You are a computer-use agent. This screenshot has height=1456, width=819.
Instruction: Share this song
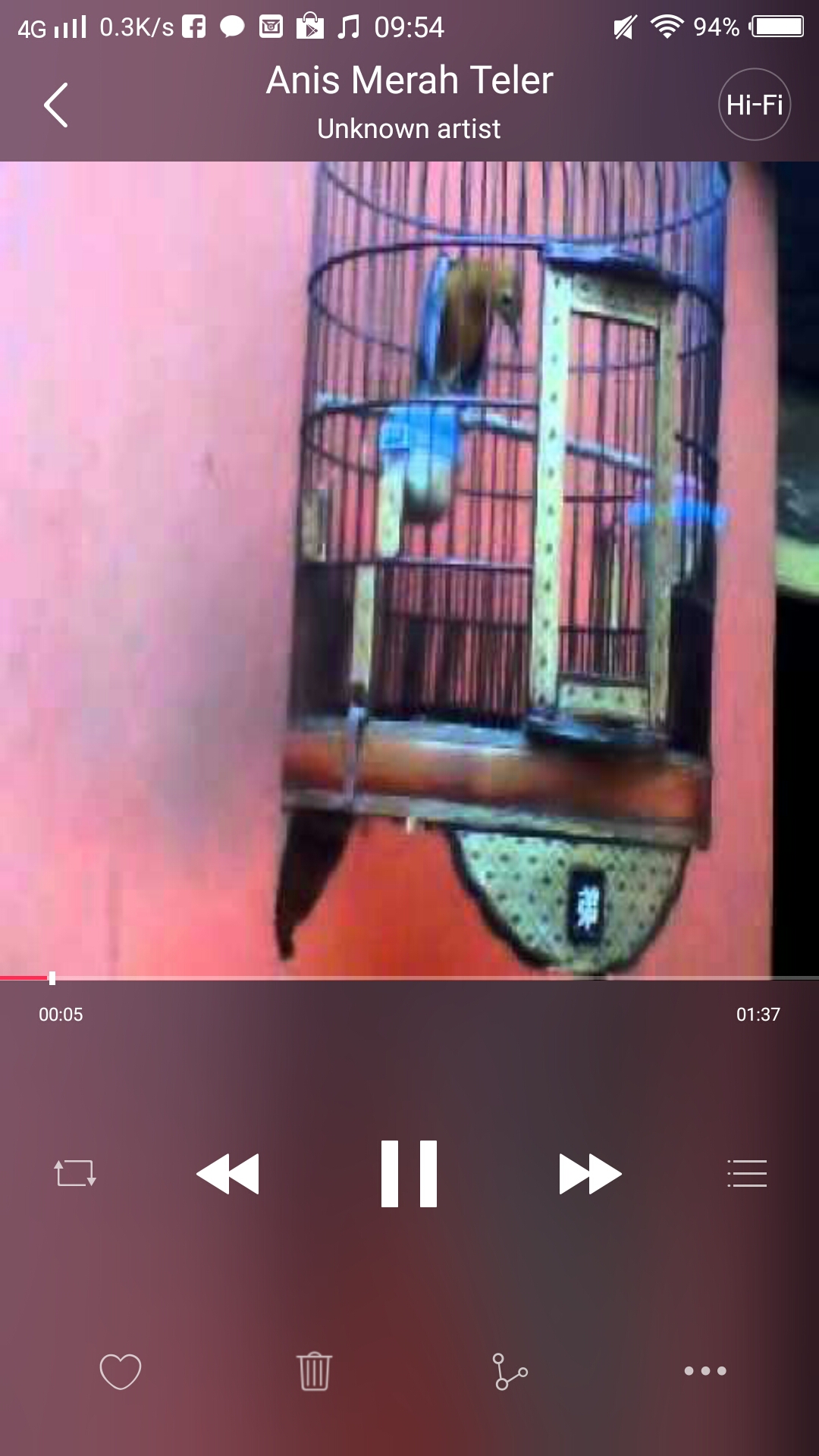(x=510, y=1371)
